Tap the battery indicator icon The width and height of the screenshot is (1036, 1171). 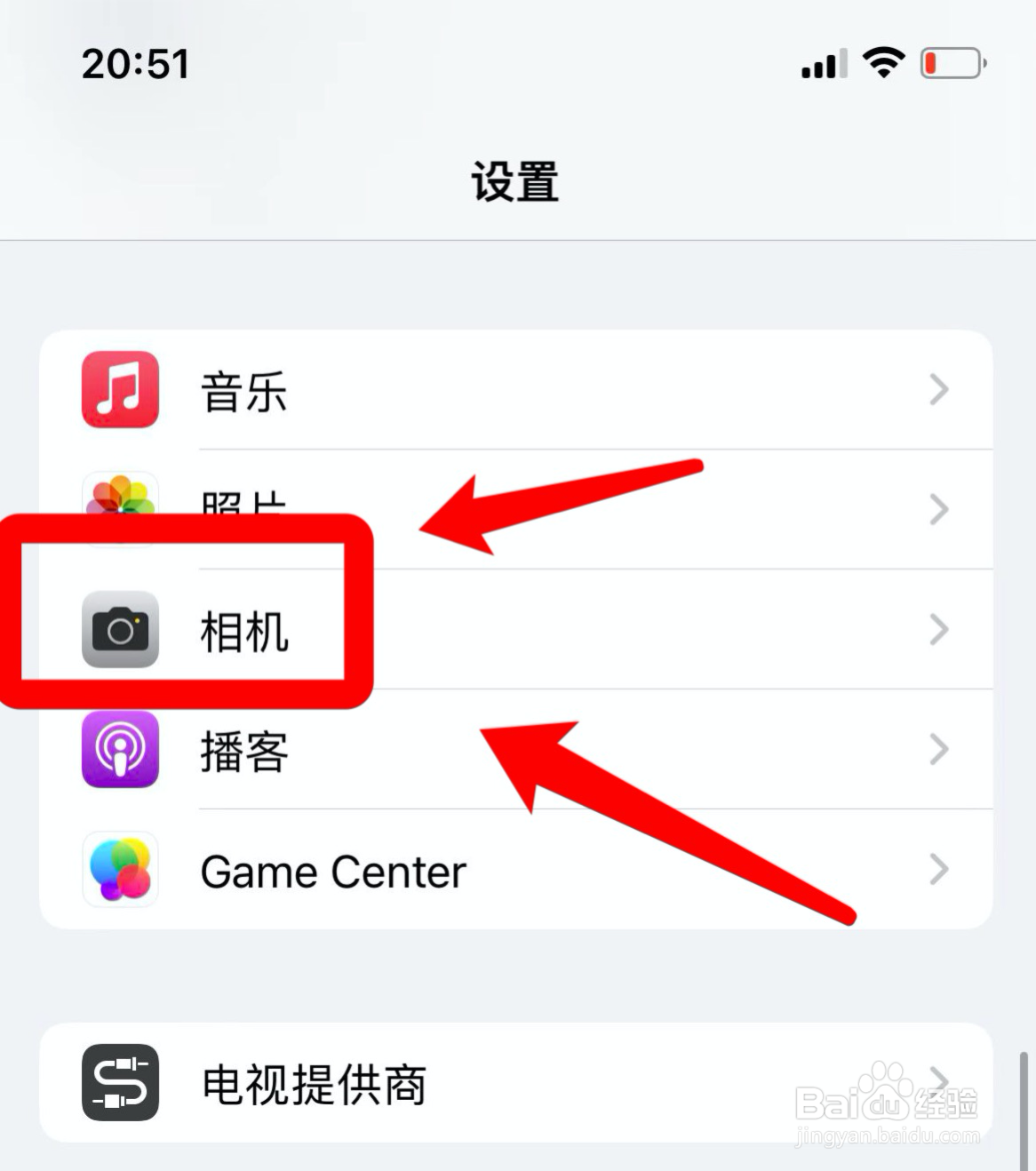pyautogui.click(x=952, y=62)
